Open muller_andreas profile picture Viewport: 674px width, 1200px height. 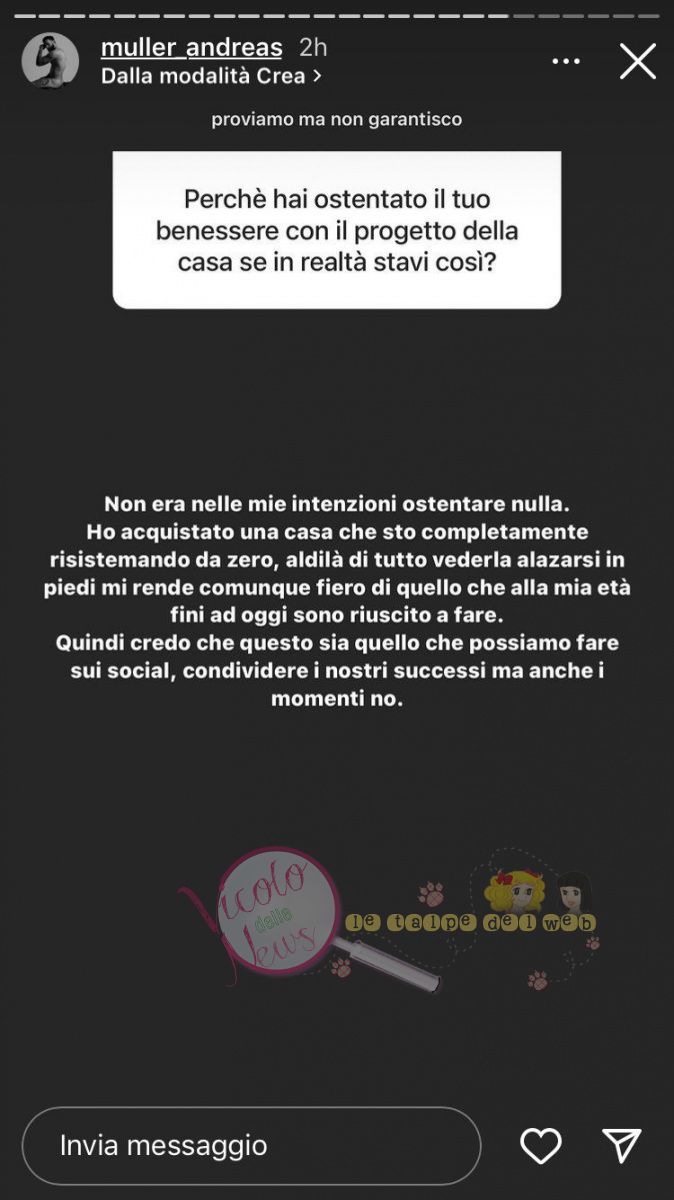(50, 61)
